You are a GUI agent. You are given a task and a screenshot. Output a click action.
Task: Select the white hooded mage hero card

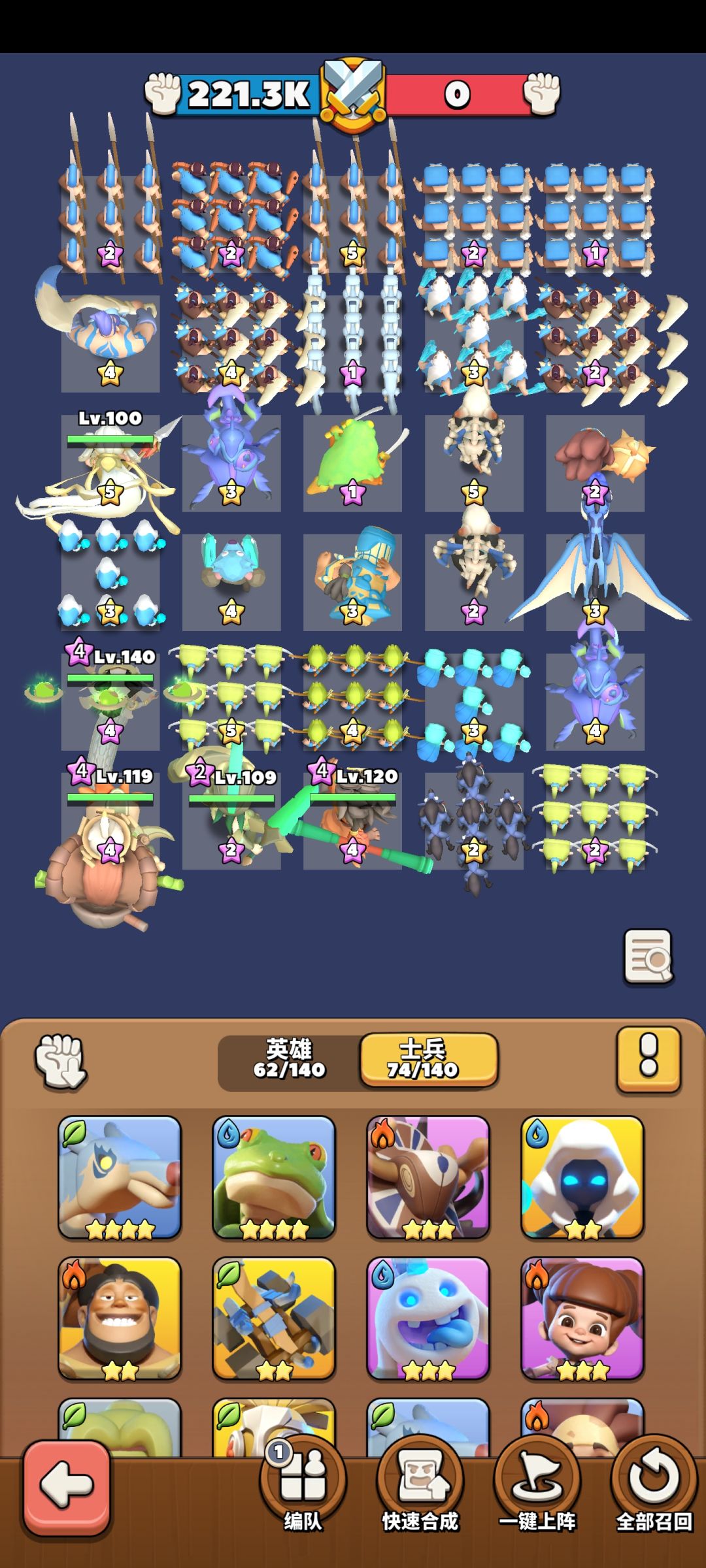pos(582,1178)
